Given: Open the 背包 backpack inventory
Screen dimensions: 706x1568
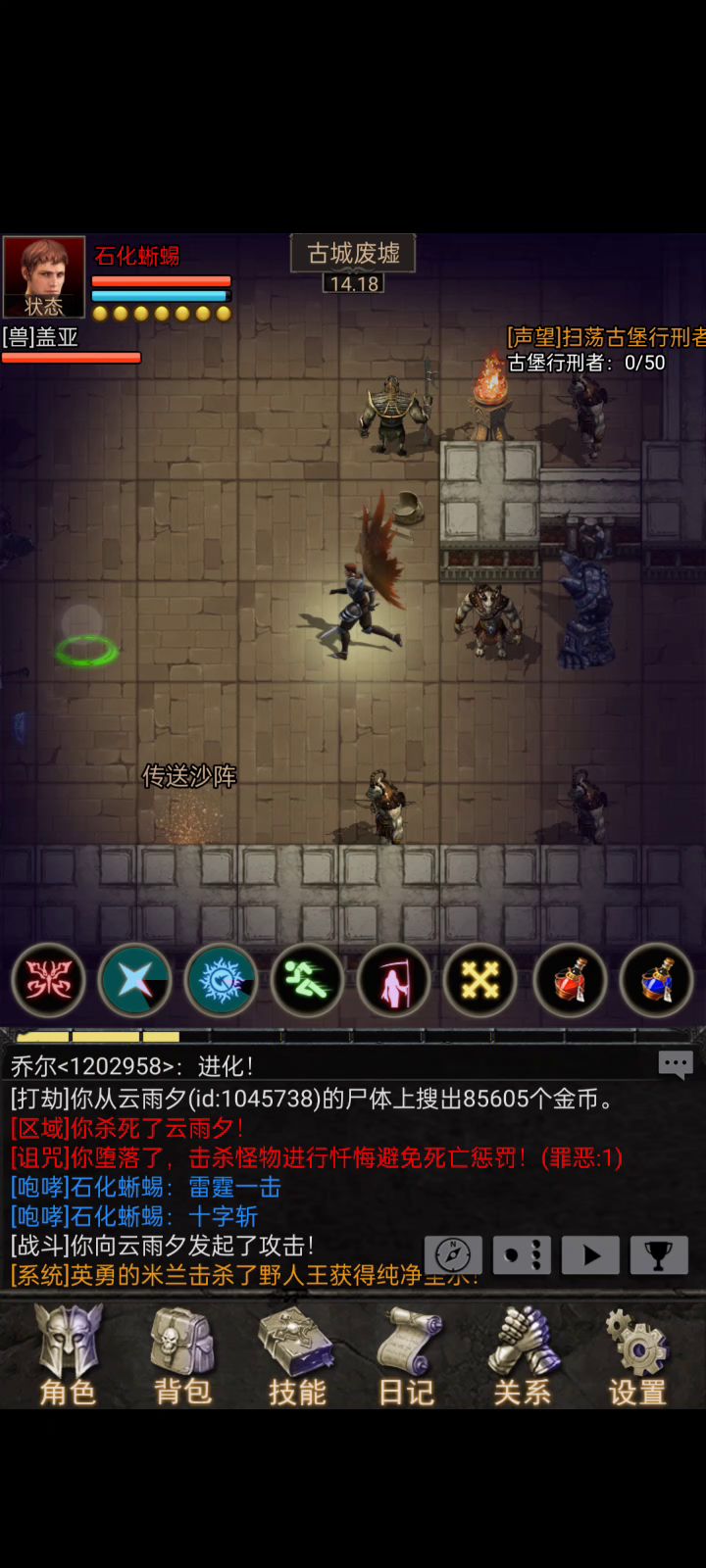Looking at the screenshot, I should click(x=183, y=1355).
